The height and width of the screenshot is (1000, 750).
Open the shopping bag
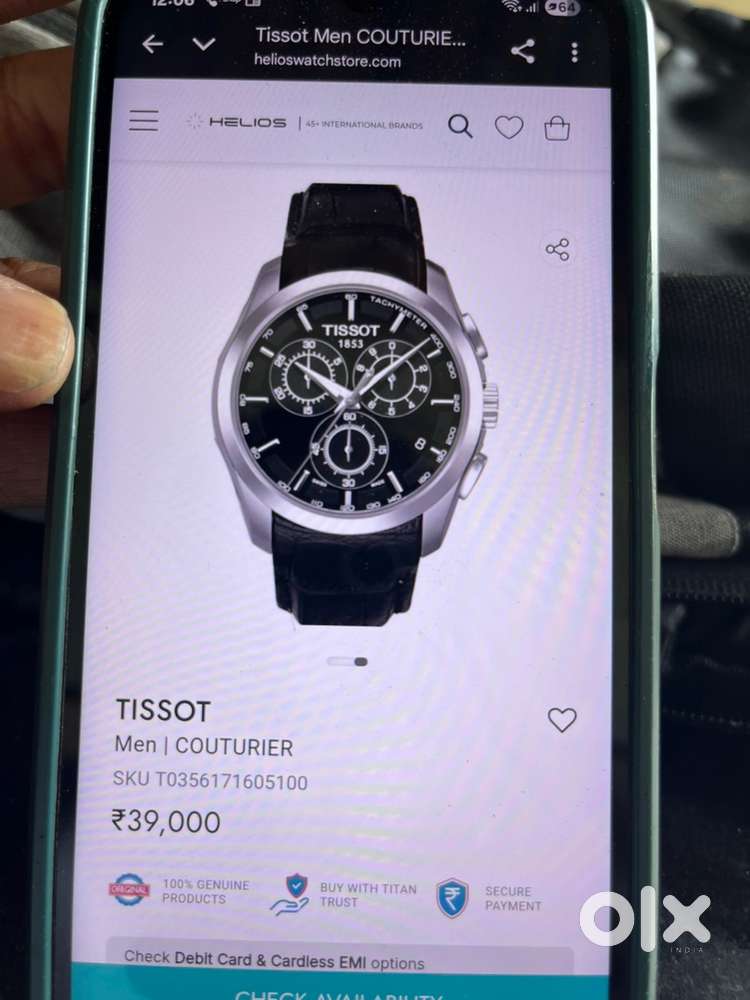pyautogui.click(x=557, y=128)
